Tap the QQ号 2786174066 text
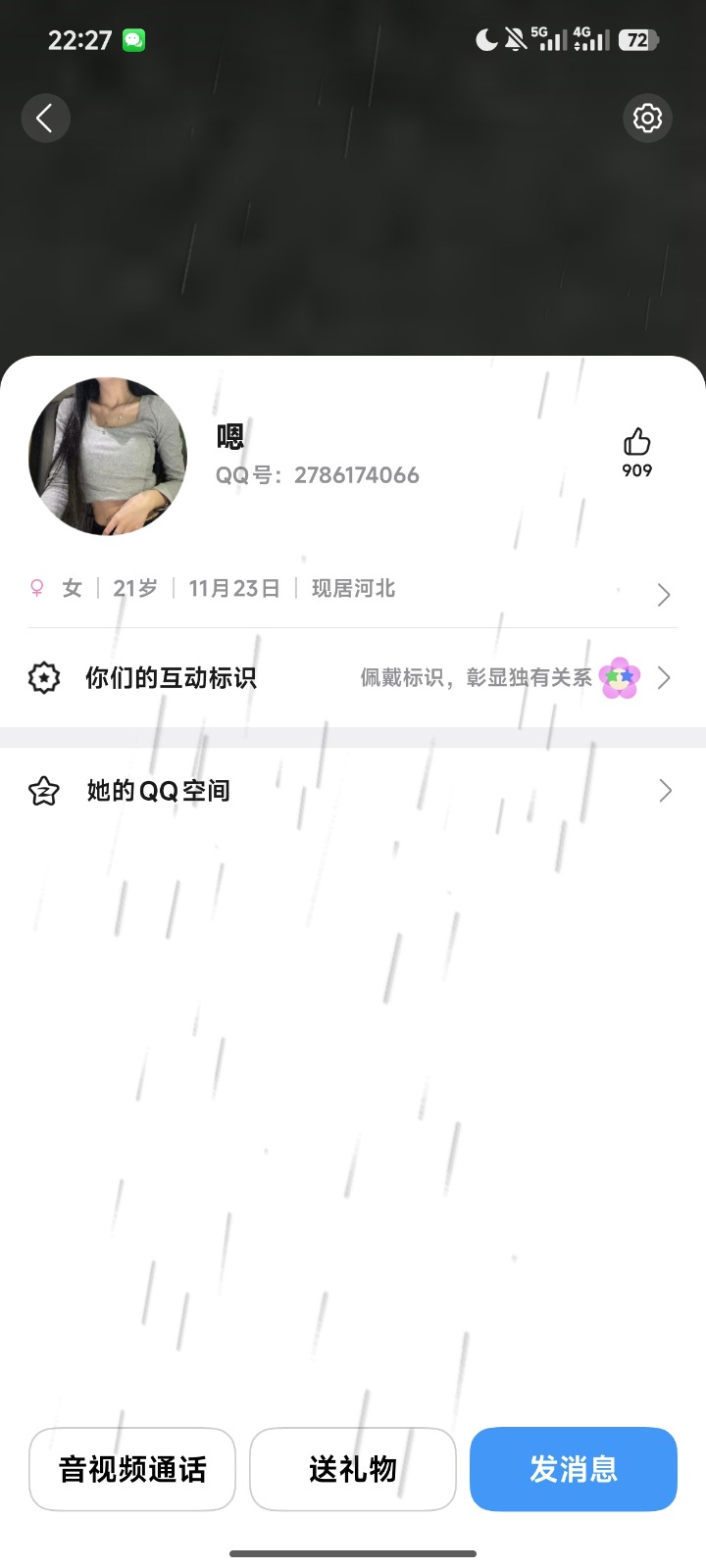706x1568 pixels. click(x=318, y=474)
